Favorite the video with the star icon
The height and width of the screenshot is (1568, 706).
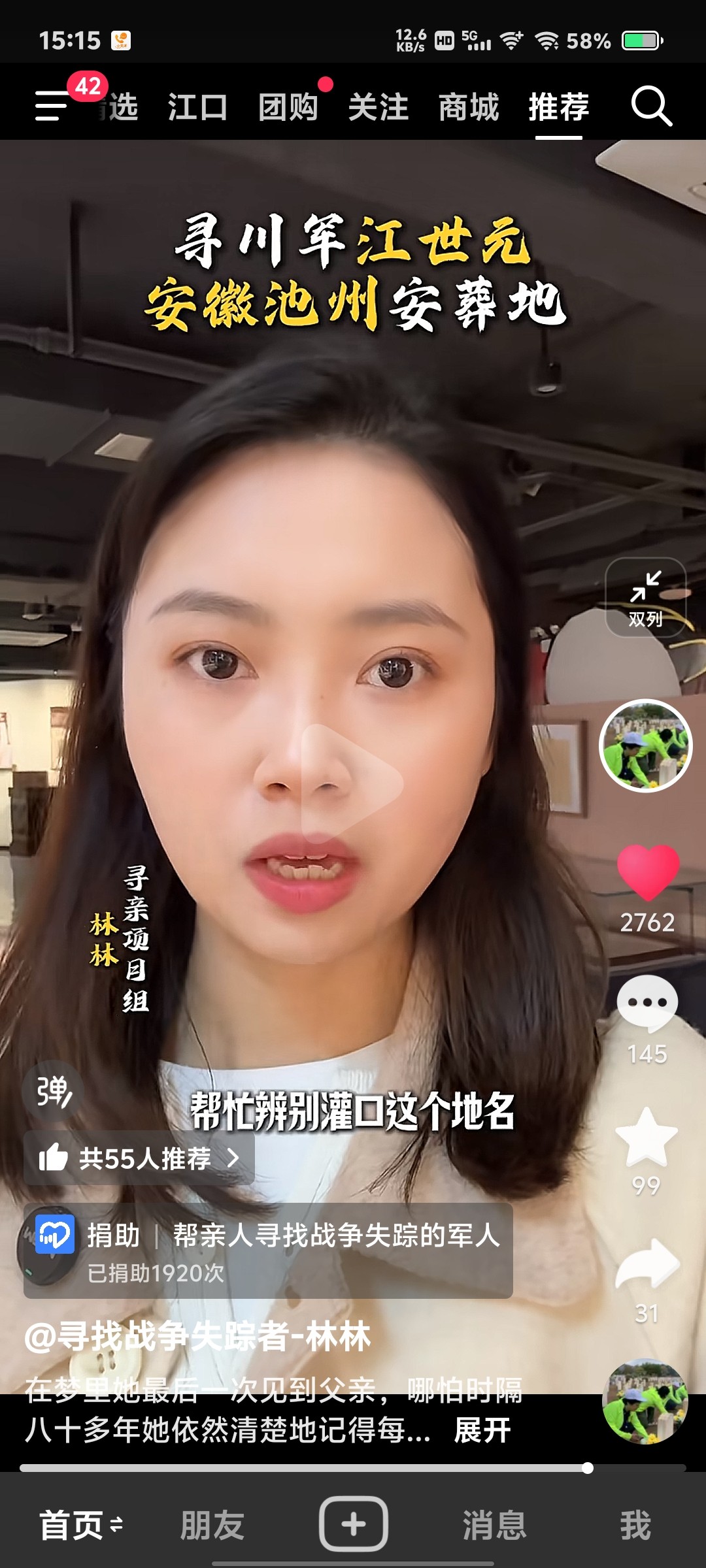pos(647,1138)
